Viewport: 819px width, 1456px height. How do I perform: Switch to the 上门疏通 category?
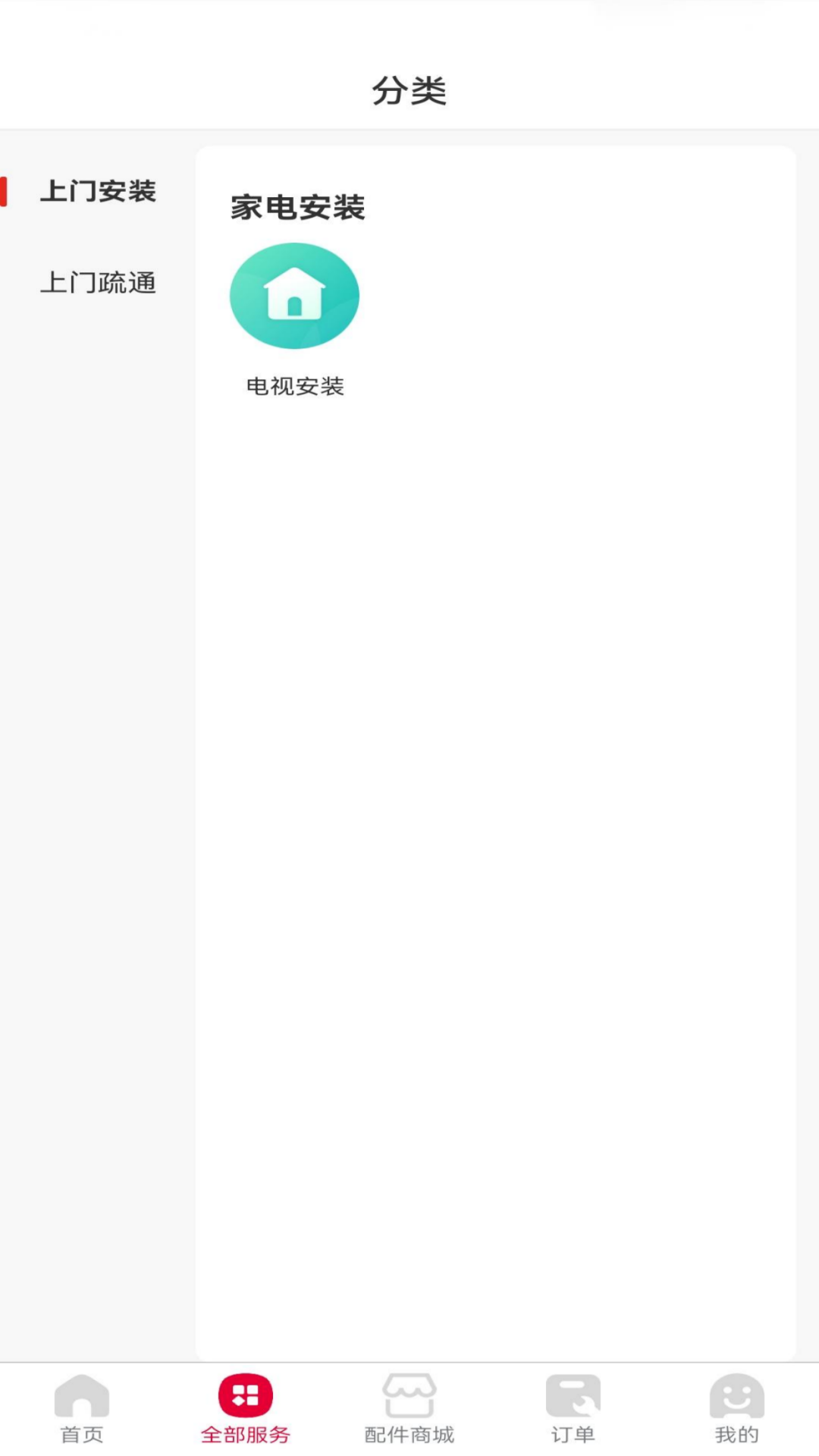point(98,283)
